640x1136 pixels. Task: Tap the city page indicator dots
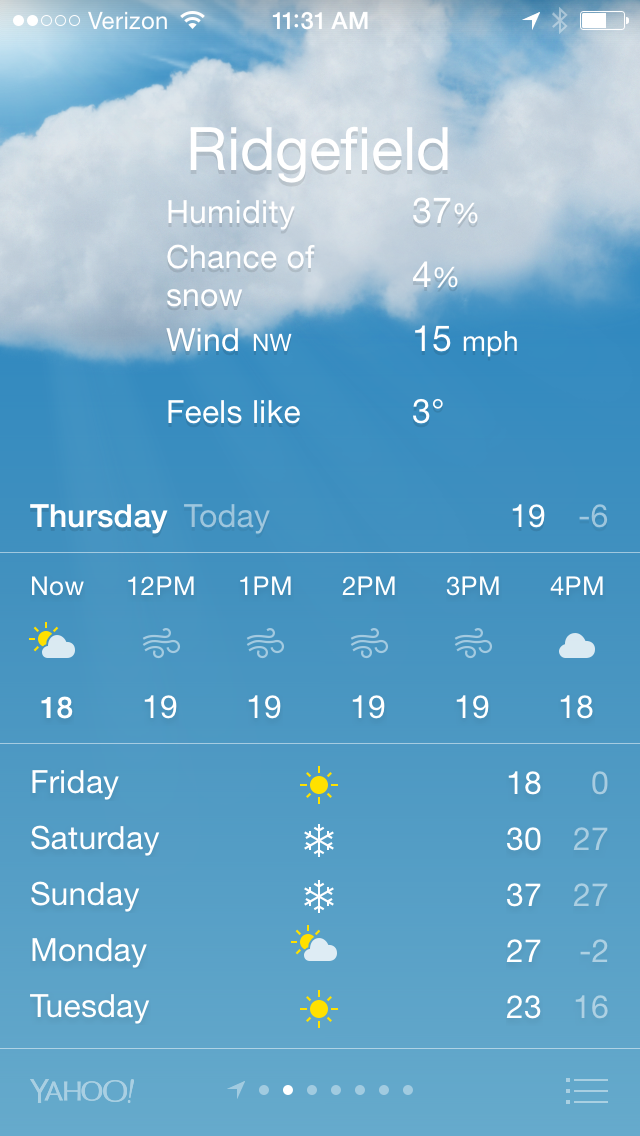click(322, 1090)
